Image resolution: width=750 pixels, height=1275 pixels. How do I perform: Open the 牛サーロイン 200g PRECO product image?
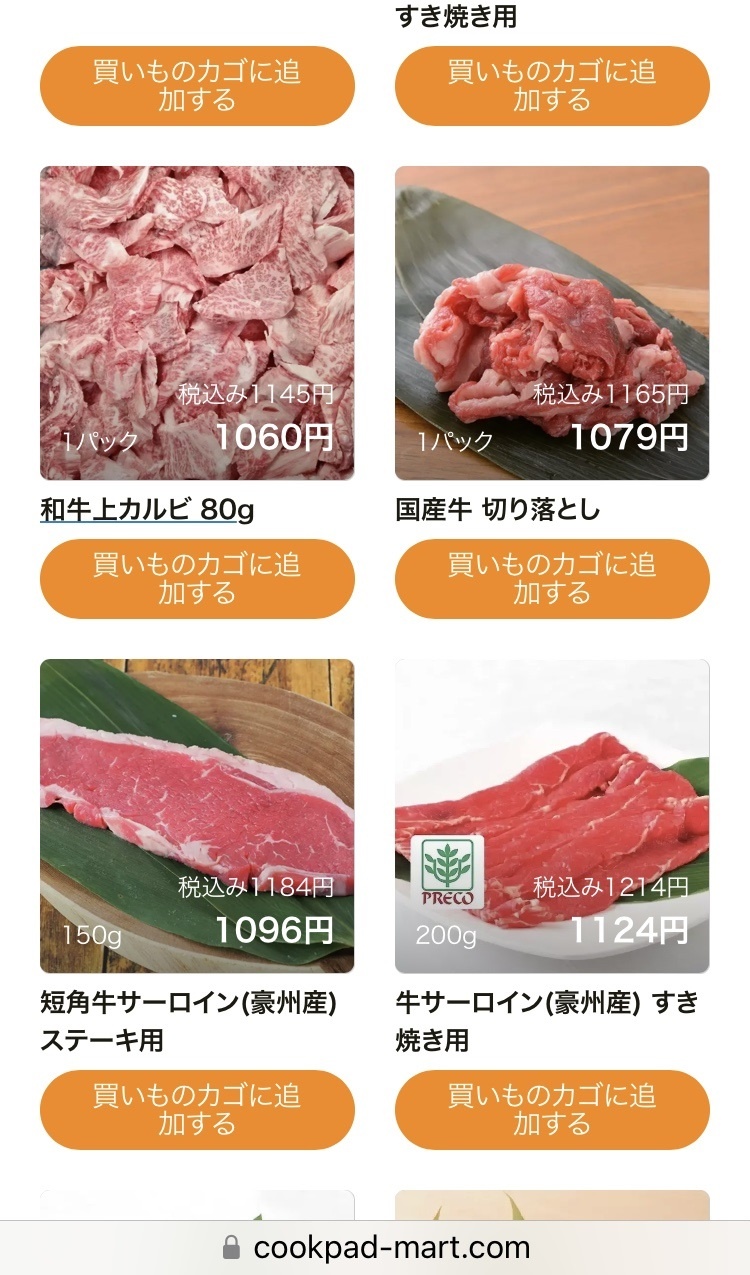pyautogui.click(x=552, y=816)
